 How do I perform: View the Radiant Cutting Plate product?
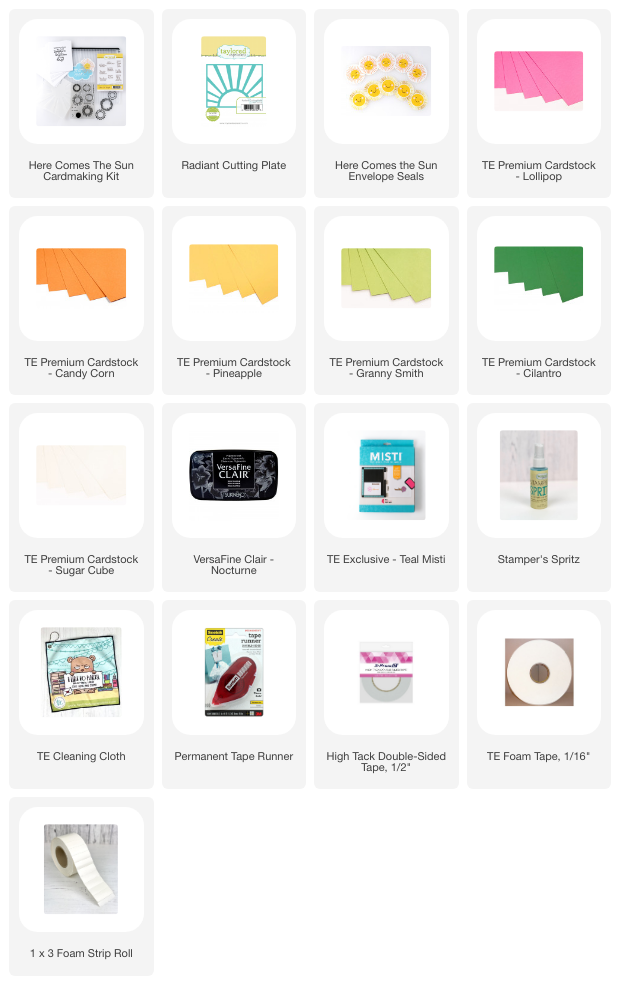(234, 82)
